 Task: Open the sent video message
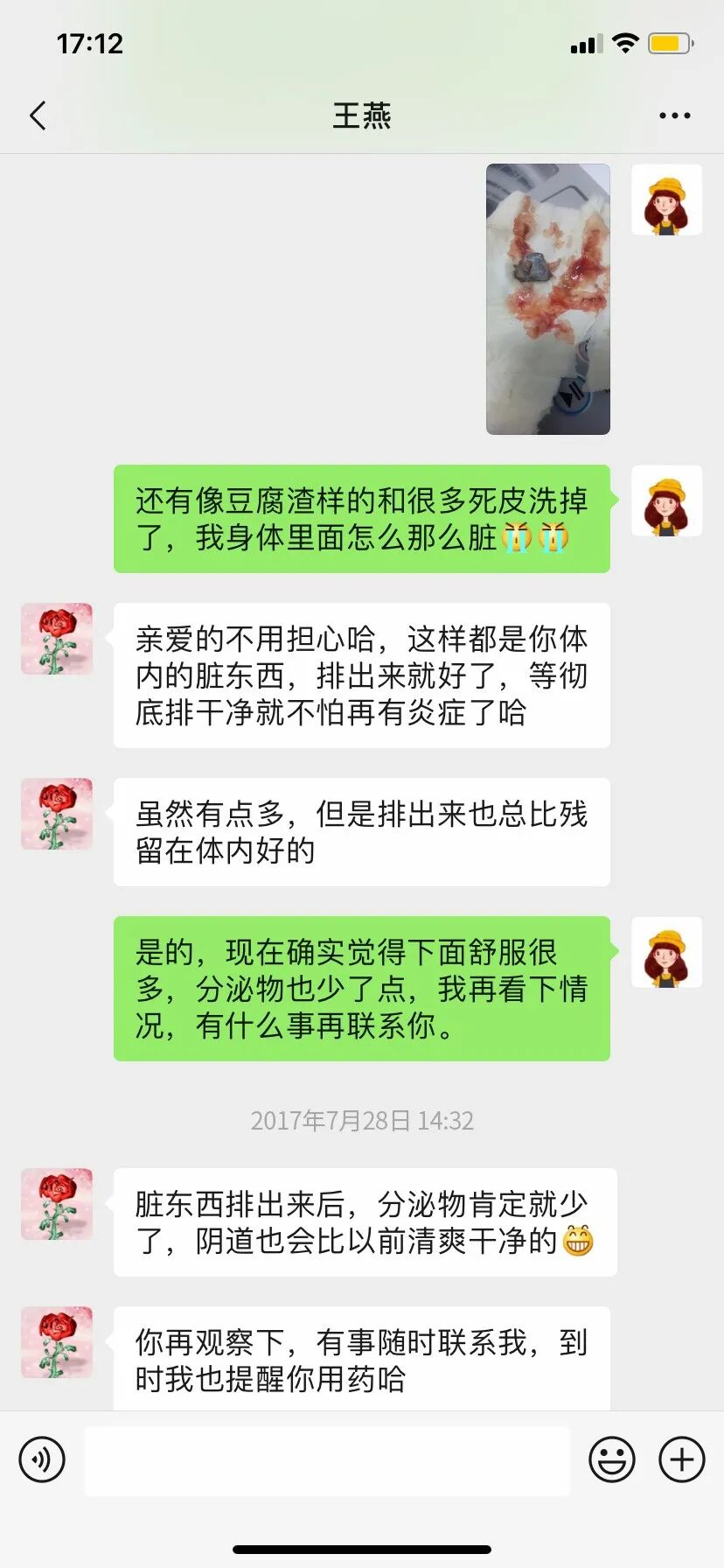(x=547, y=299)
